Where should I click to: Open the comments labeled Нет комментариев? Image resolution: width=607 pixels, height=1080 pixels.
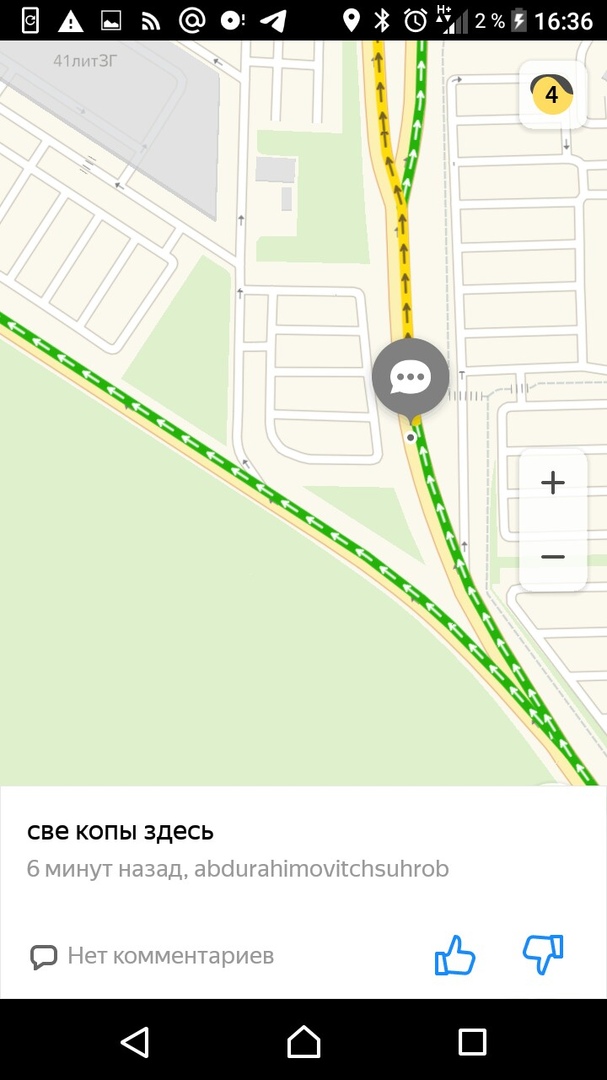click(x=152, y=956)
